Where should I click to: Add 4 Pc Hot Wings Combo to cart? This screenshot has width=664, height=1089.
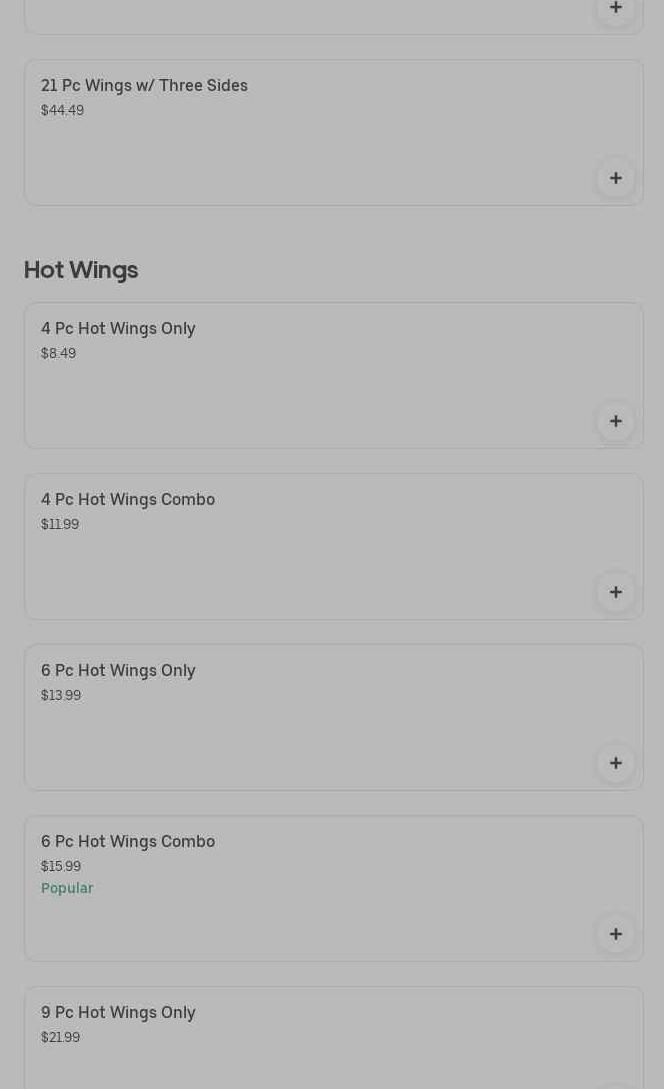pyautogui.click(x=615, y=592)
